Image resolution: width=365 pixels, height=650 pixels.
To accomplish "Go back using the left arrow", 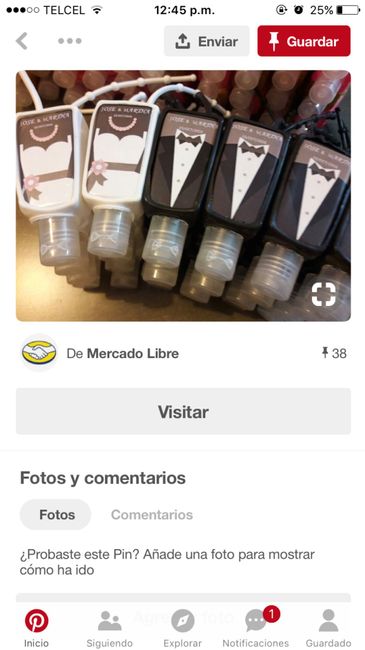I will click(x=22, y=41).
